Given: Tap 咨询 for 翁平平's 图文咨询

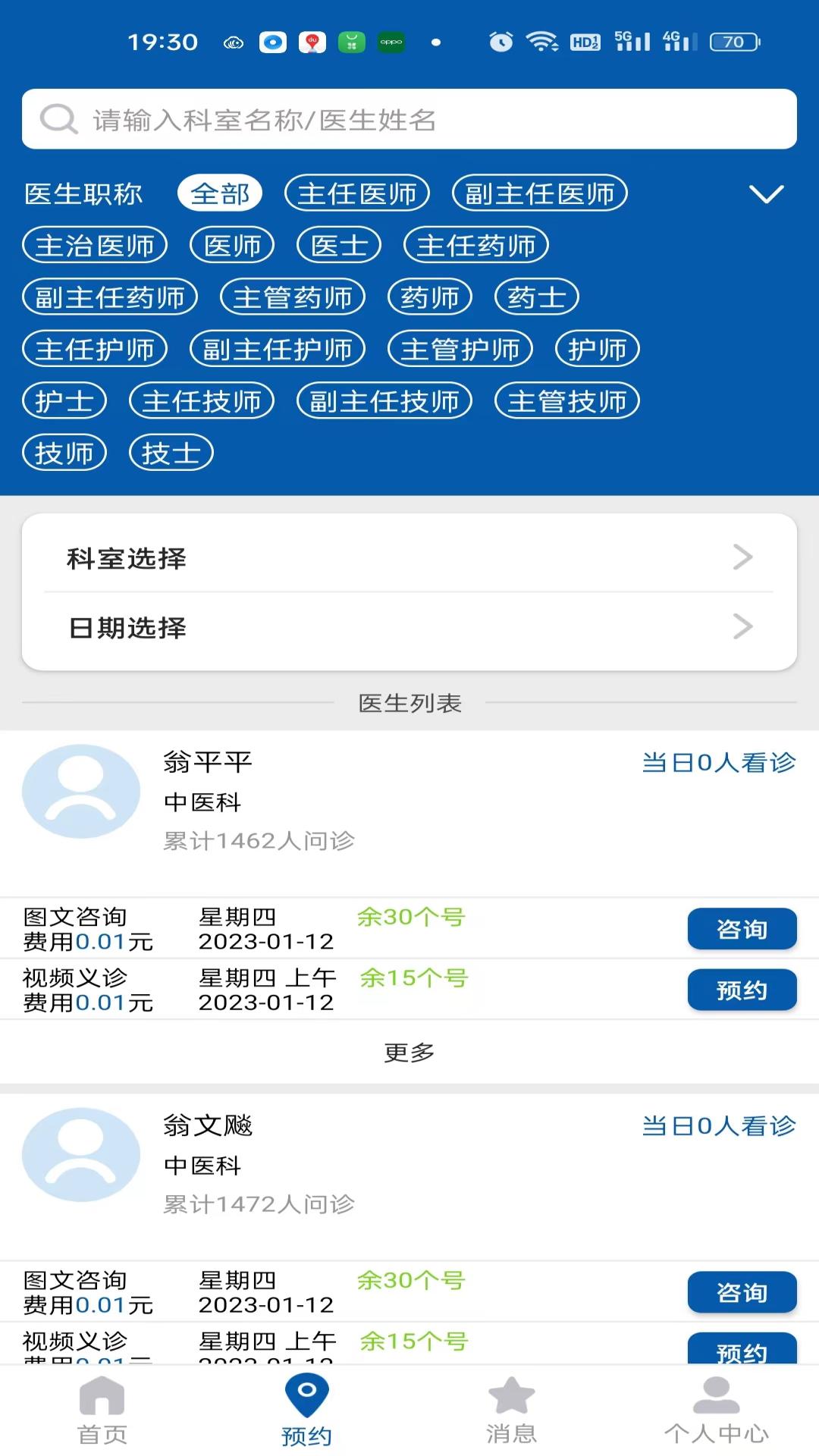Looking at the screenshot, I should click(x=741, y=929).
